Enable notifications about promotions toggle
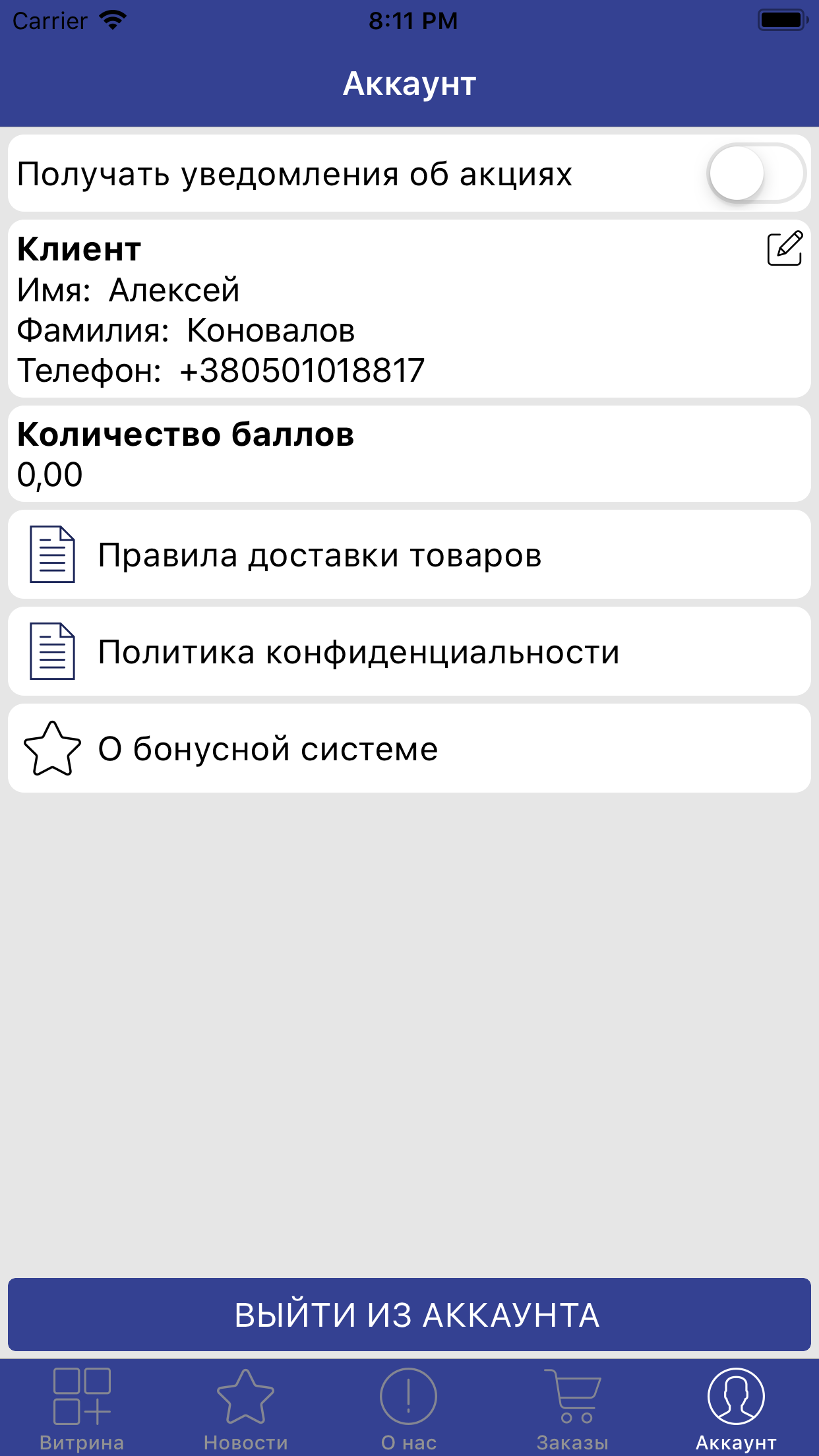This screenshot has height=1456, width=819. 756,174
